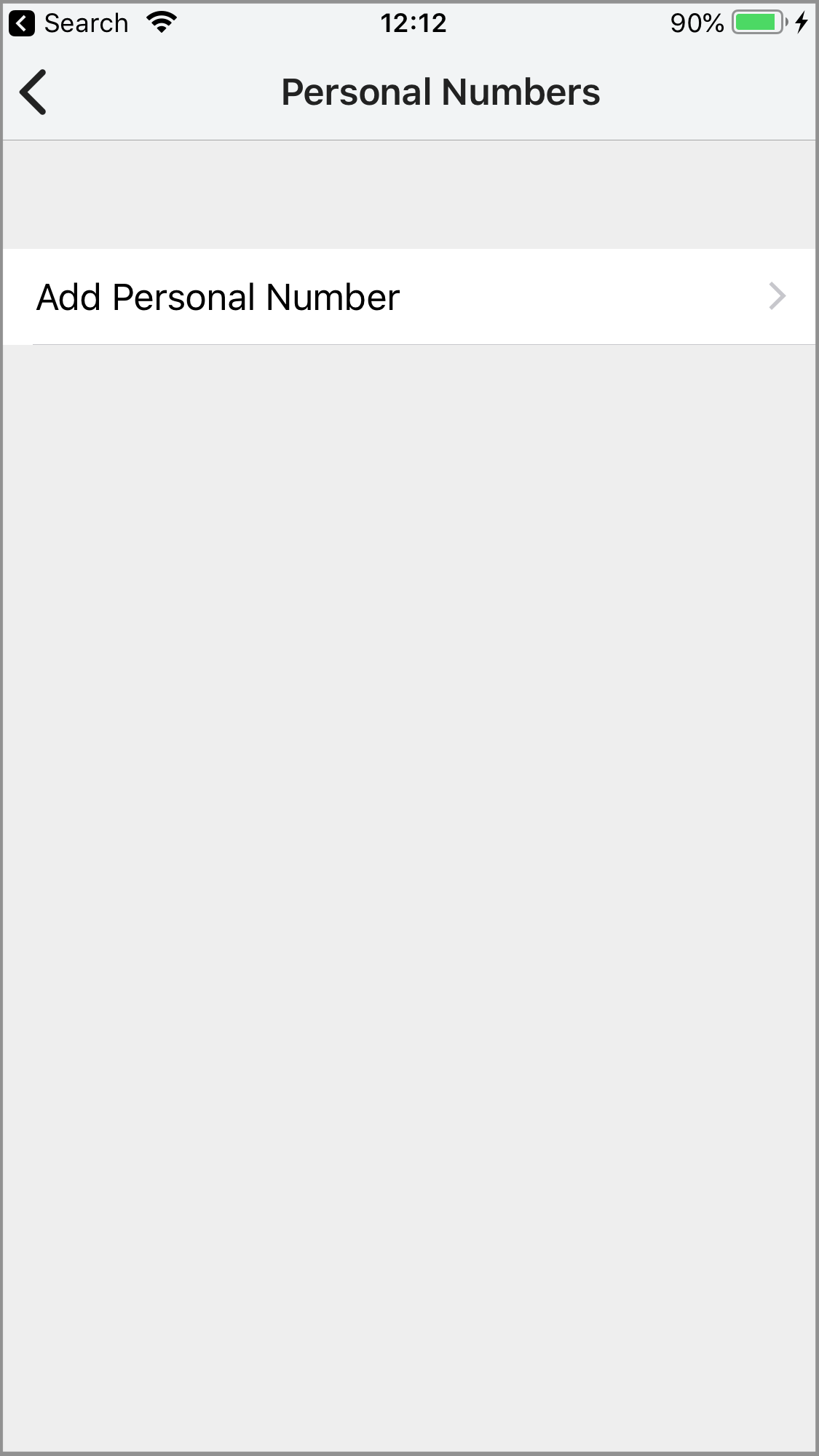Return to Search via status bar
819x1456 pixels.
(69, 23)
